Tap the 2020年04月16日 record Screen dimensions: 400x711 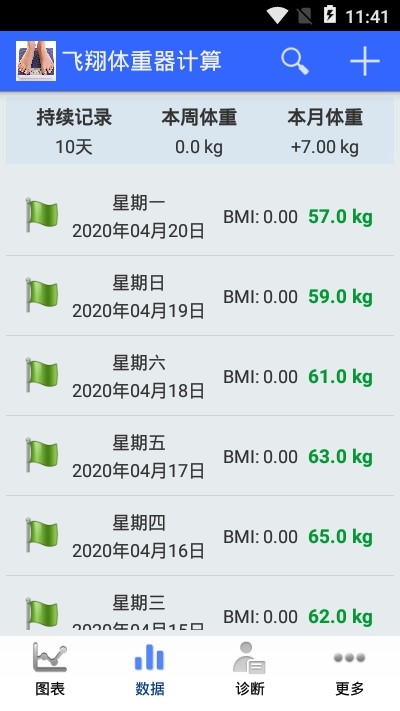pos(200,536)
